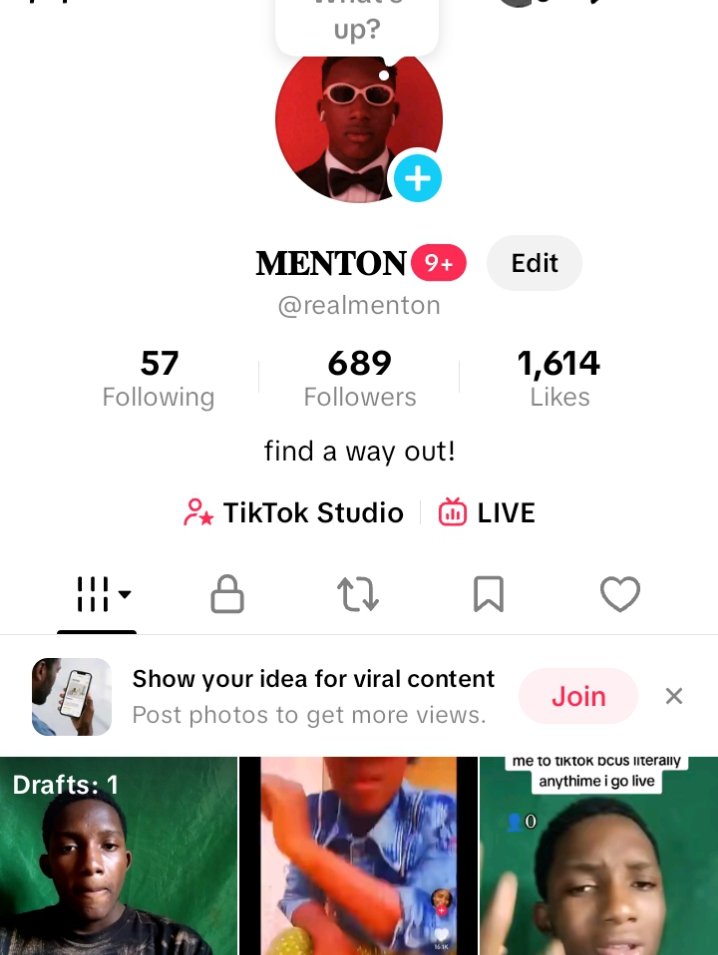
Task: Dismiss the viral content banner
Action: pyautogui.click(x=674, y=696)
